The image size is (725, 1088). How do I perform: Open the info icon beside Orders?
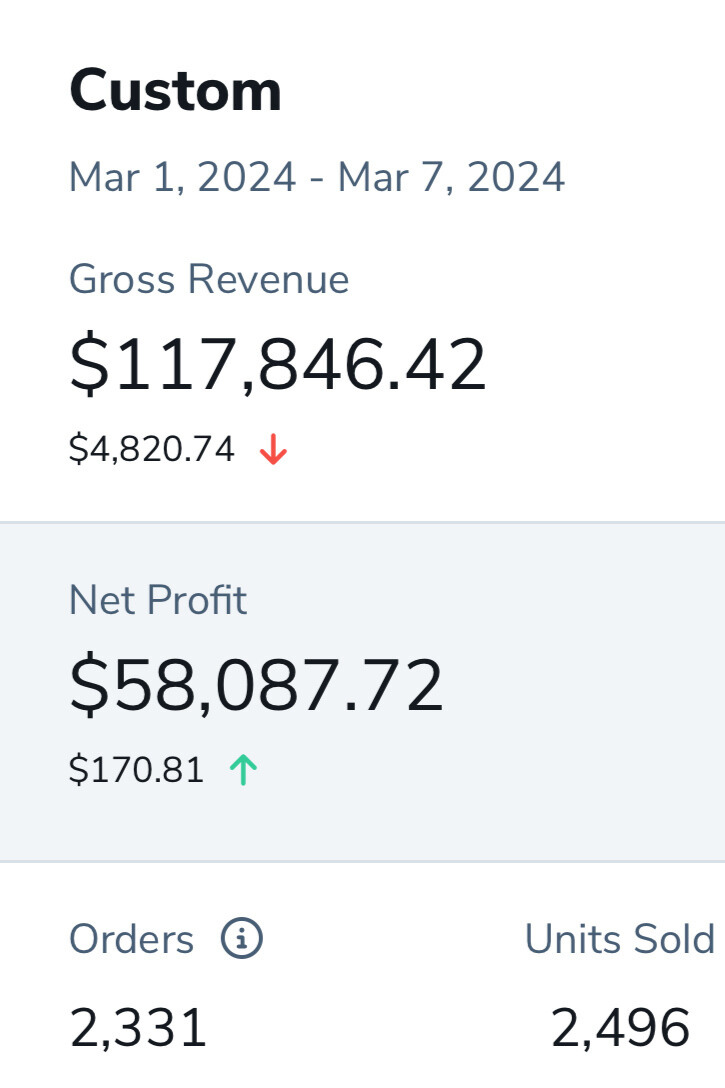pos(241,940)
